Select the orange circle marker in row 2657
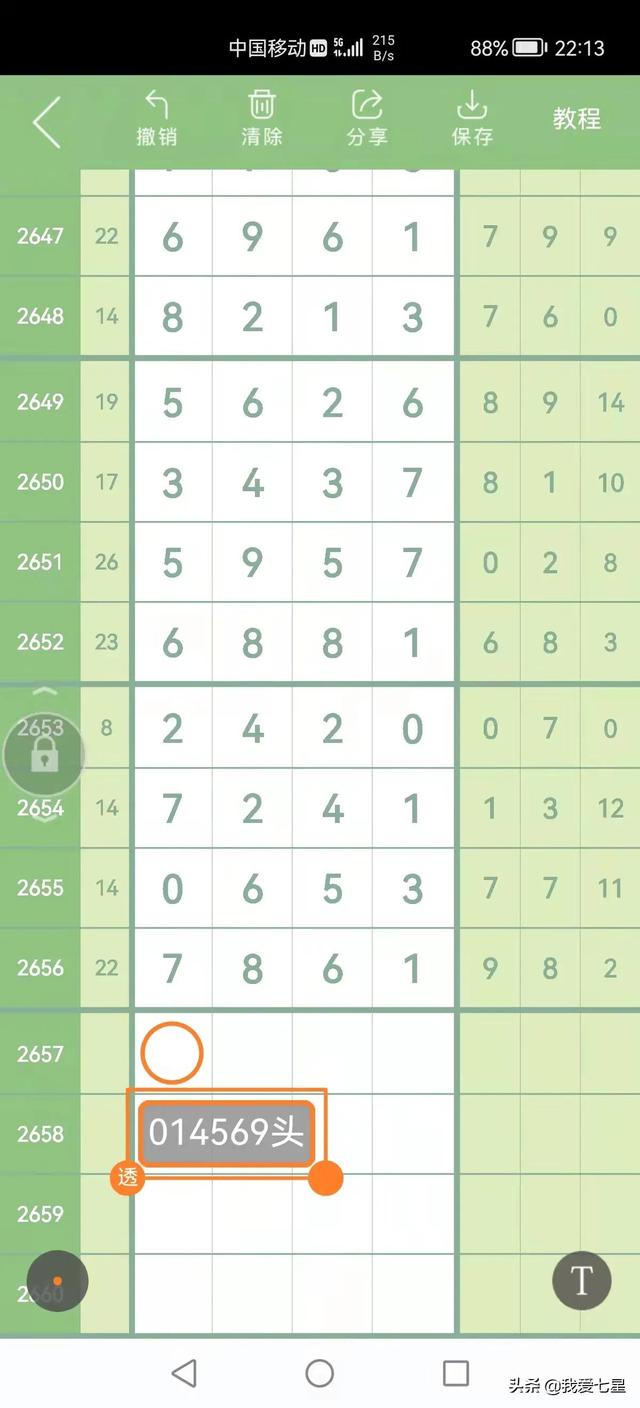This screenshot has height=1408, width=640. tap(172, 1052)
